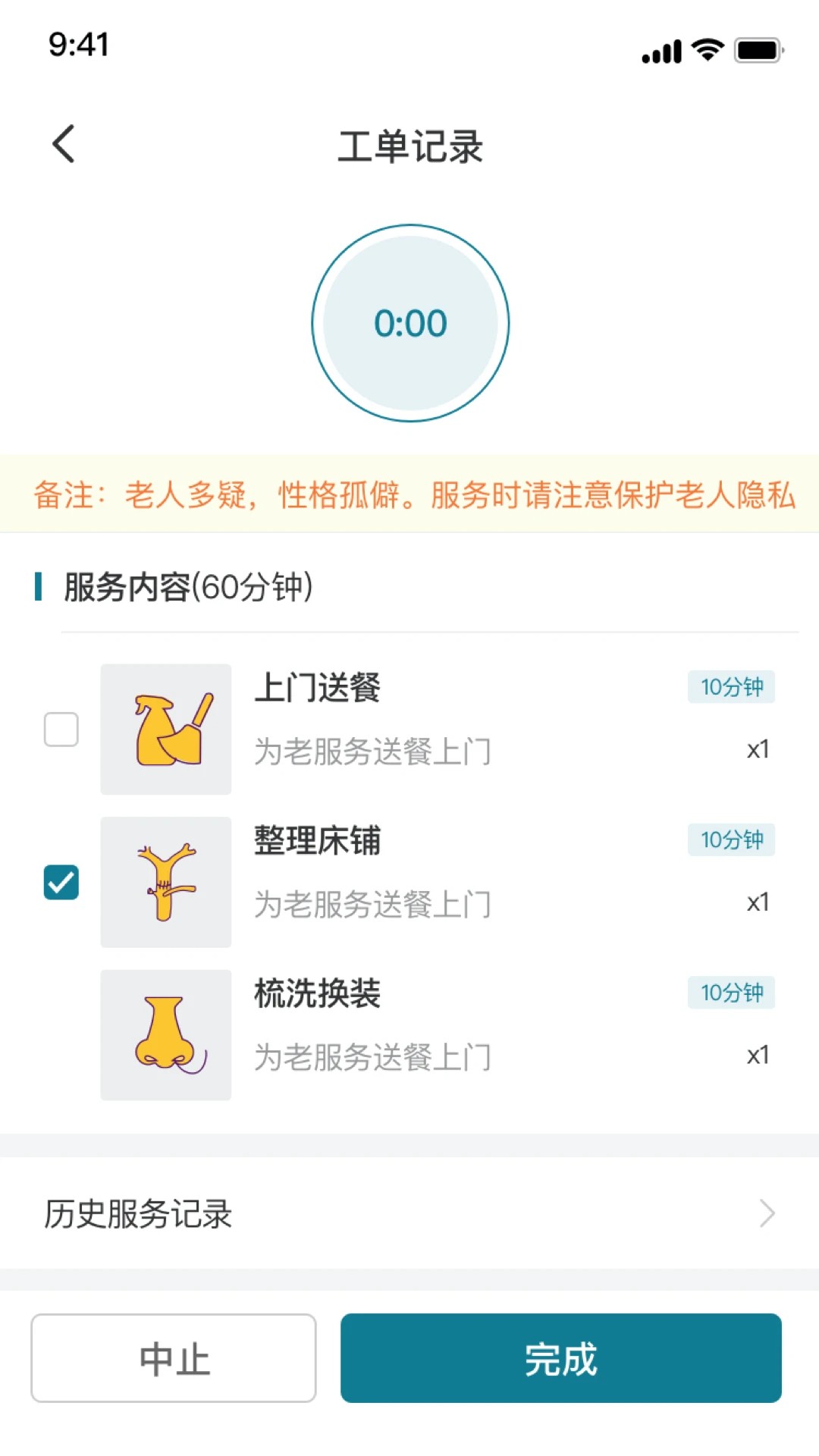The height and width of the screenshot is (1456, 819).
Task: Tap the nose icon for 梳洗换装
Action: (x=165, y=1034)
